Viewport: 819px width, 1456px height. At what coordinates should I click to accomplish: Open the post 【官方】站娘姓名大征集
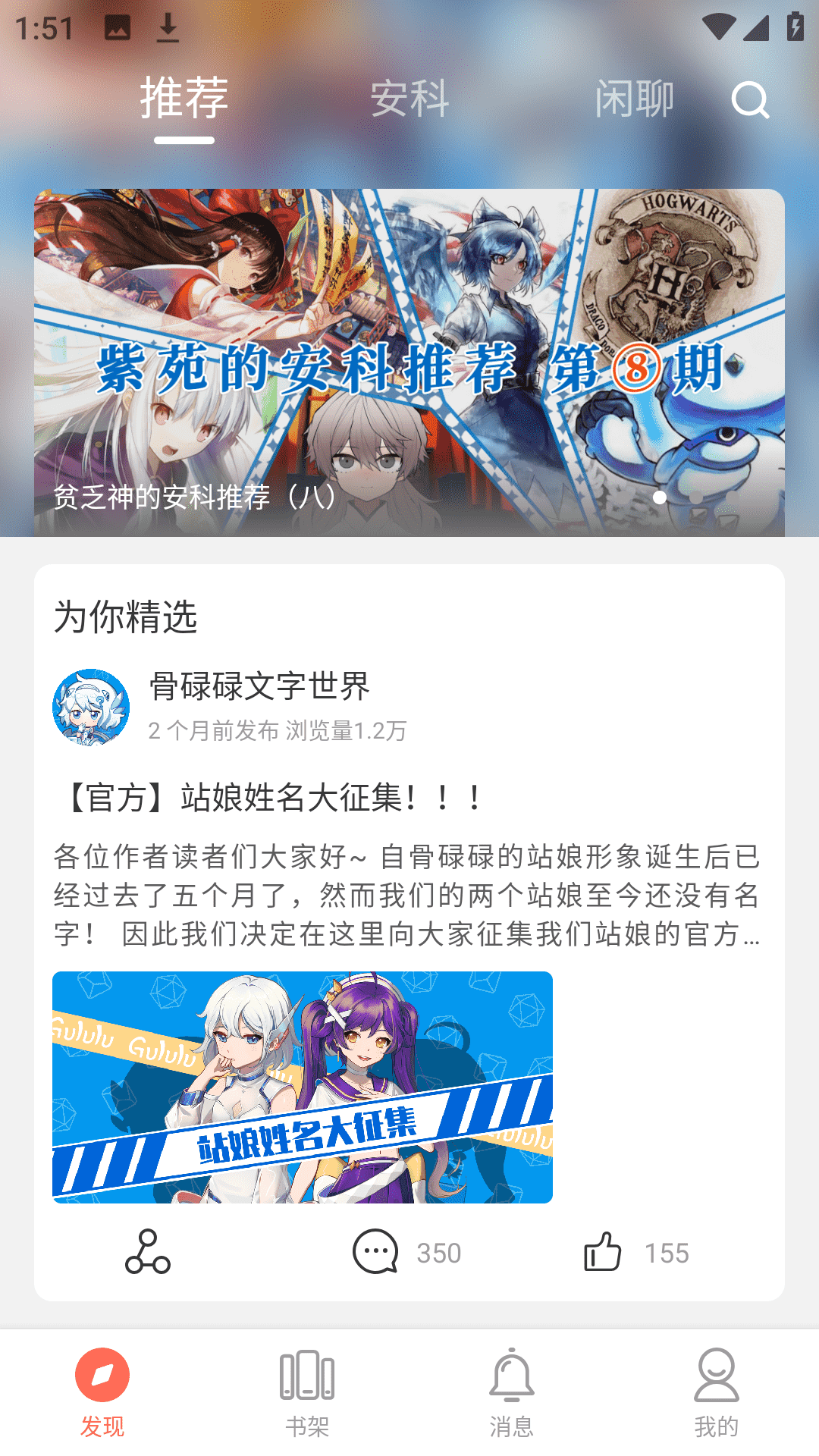click(273, 798)
